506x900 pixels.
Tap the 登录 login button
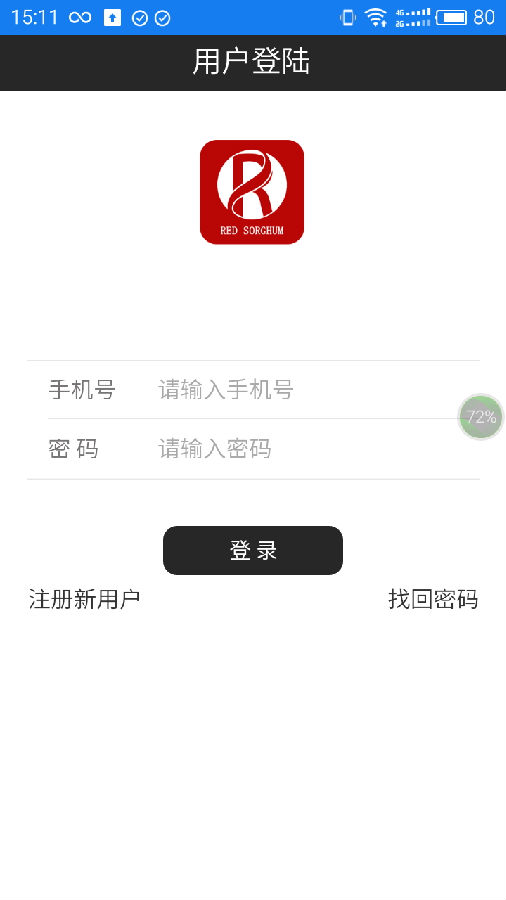pos(253,550)
